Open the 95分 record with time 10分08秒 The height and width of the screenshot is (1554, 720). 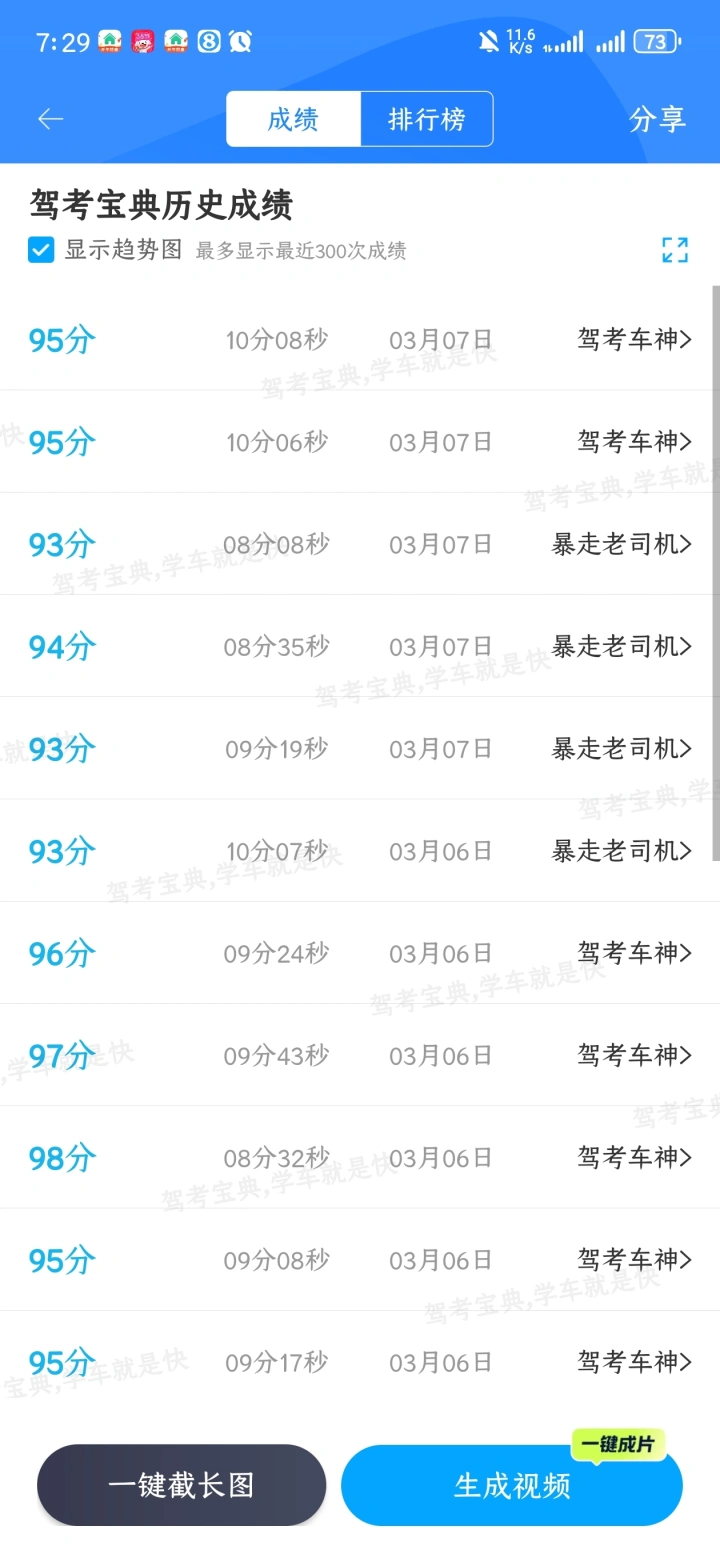[x=360, y=340]
